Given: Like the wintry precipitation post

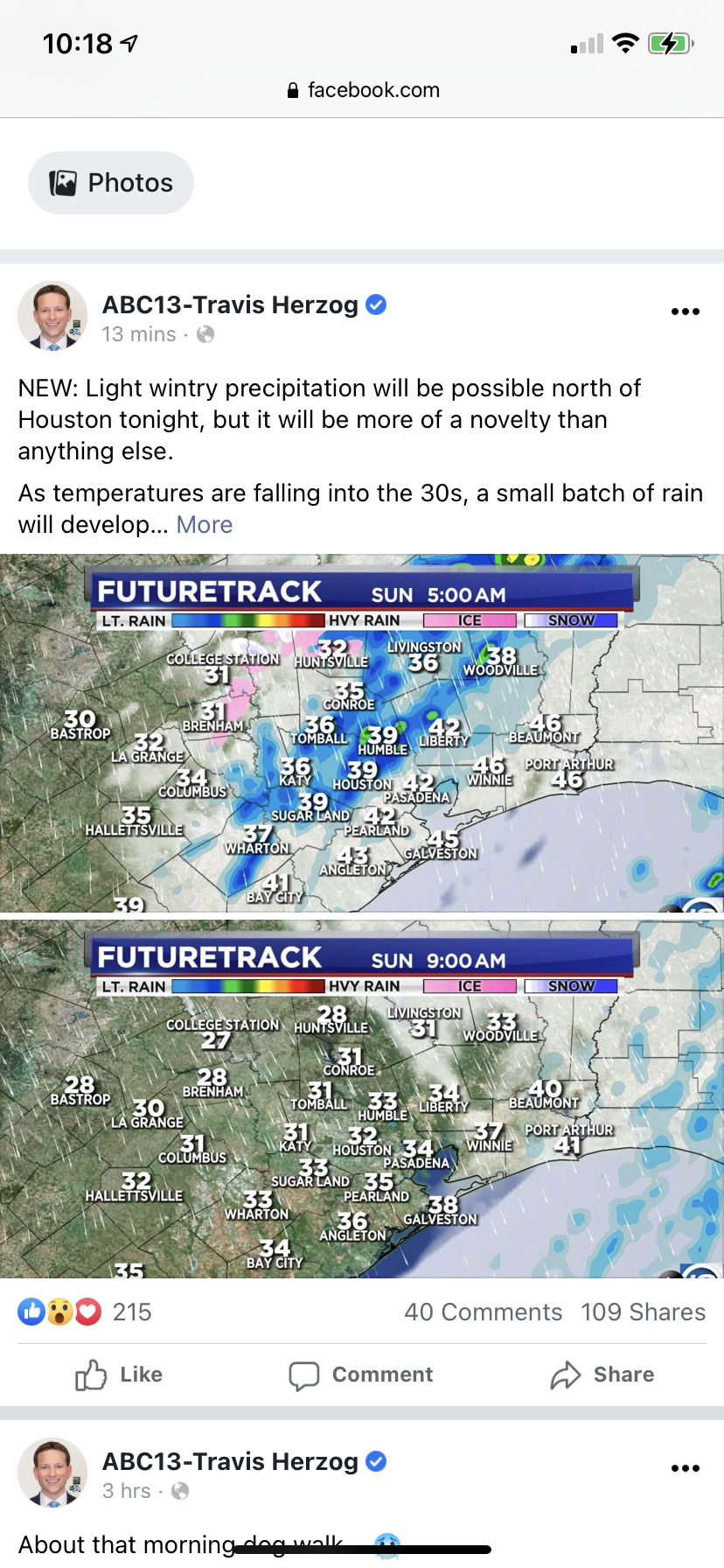Looking at the screenshot, I should click(x=120, y=1375).
